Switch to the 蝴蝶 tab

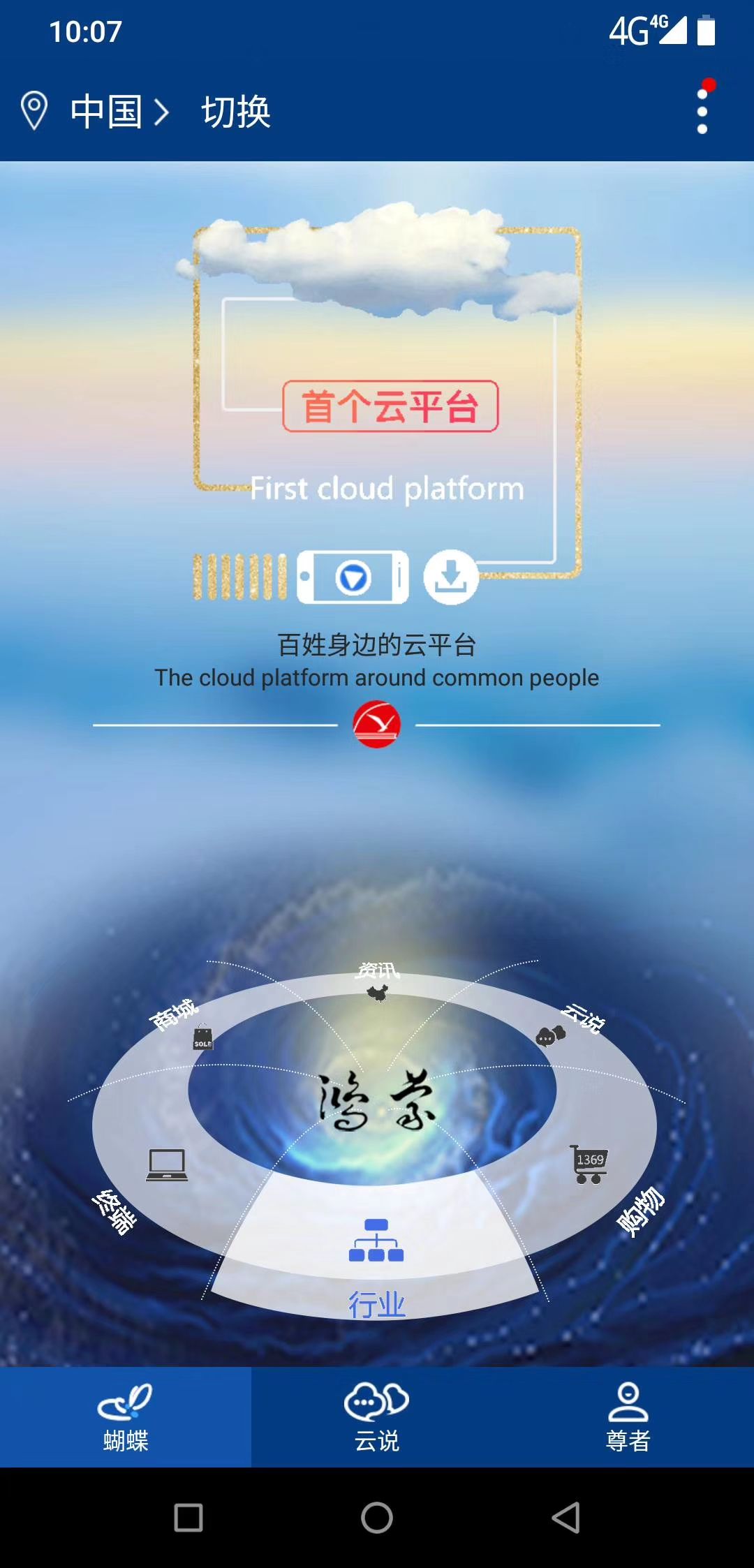(126, 1417)
